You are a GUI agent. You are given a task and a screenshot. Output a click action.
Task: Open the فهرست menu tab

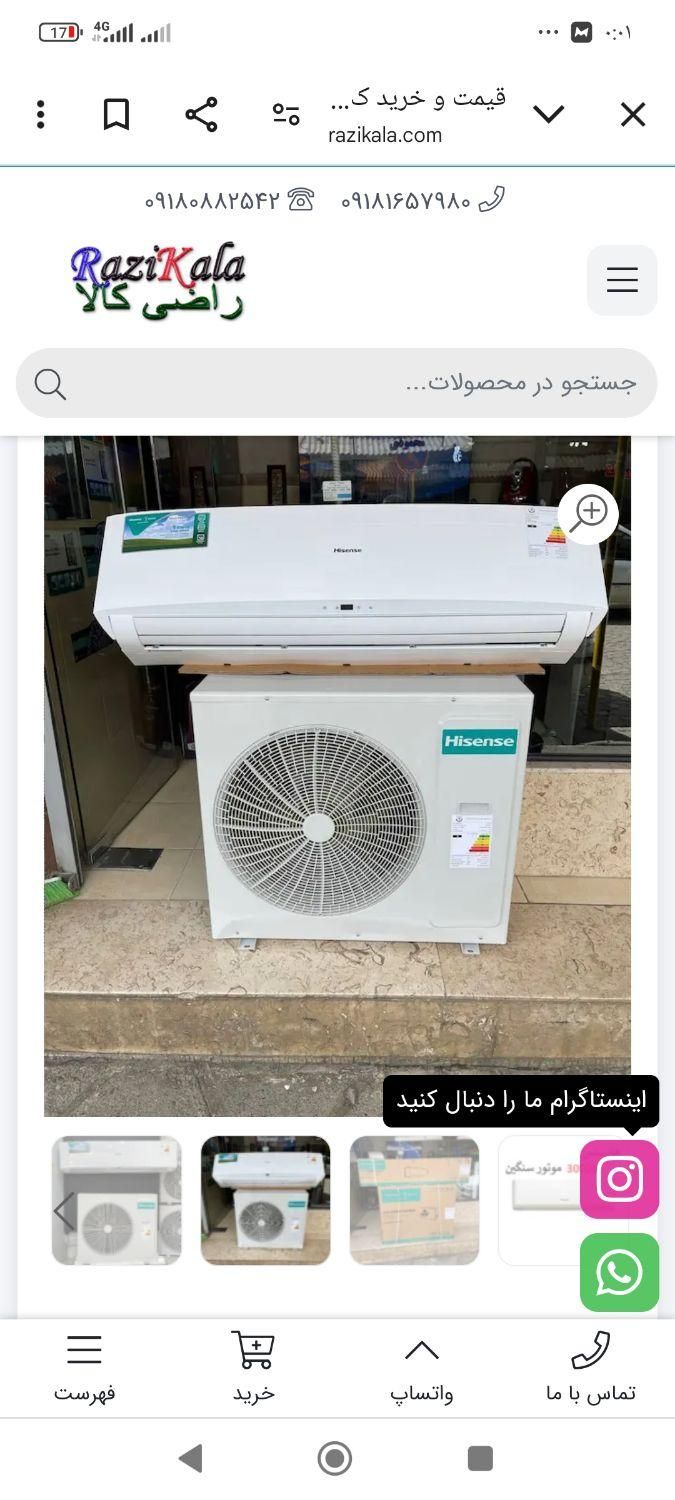tap(85, 1367)
